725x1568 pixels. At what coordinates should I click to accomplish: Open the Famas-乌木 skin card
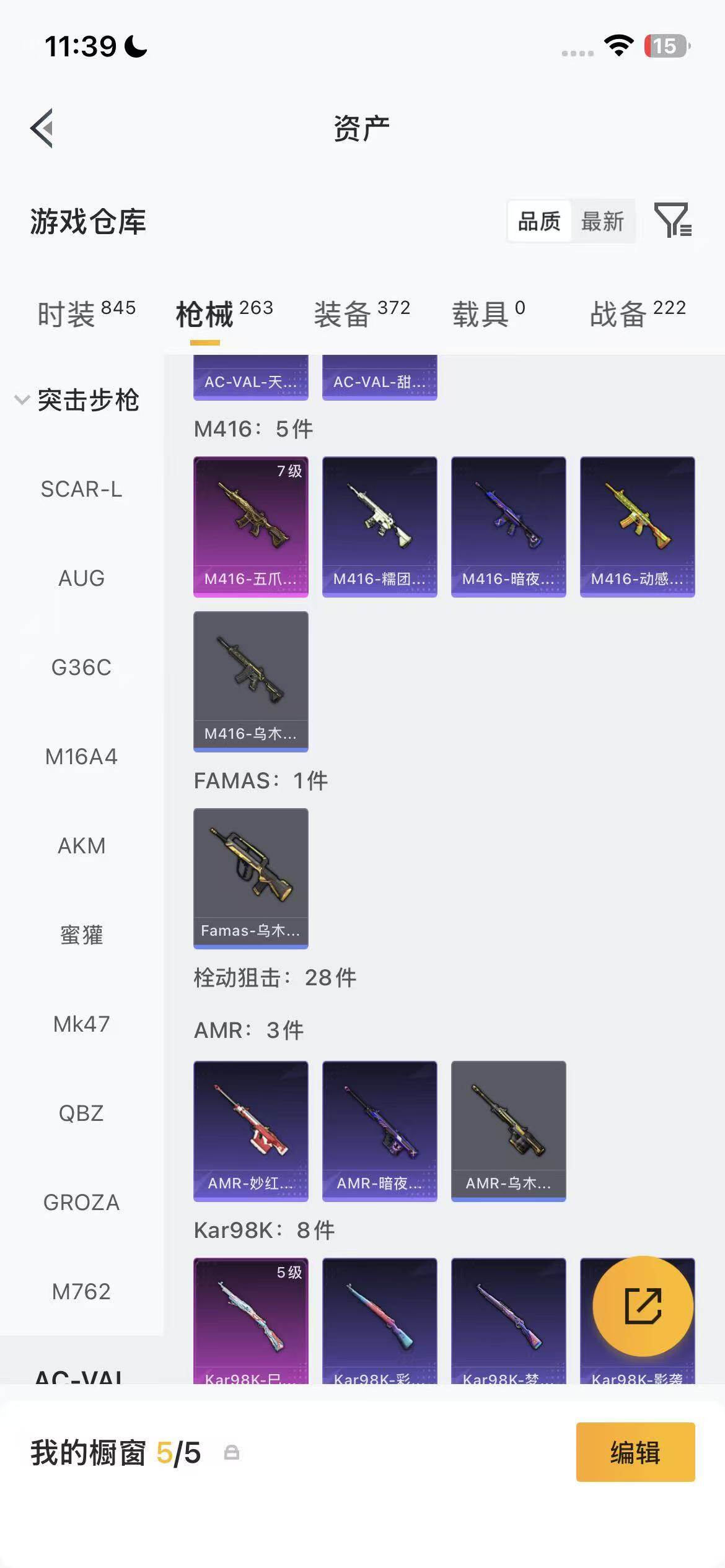[x=251, y=878]
